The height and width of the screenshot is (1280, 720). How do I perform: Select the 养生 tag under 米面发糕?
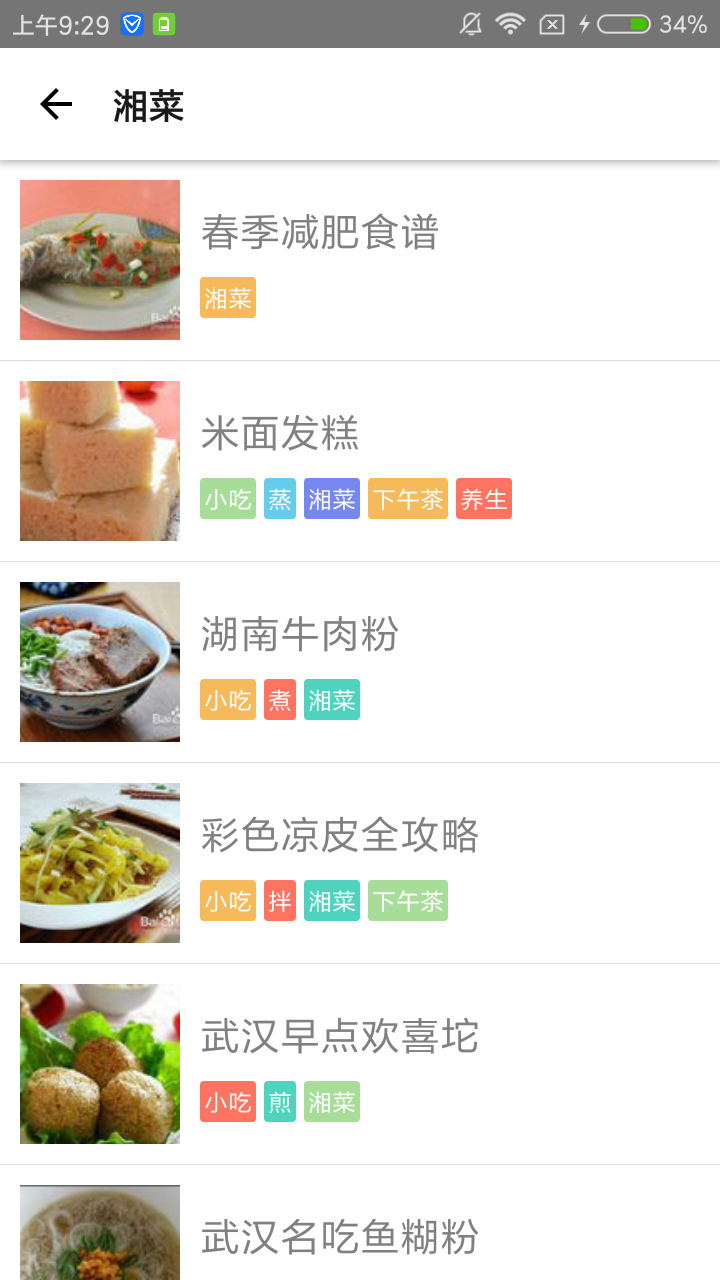[x=484, y=498]
